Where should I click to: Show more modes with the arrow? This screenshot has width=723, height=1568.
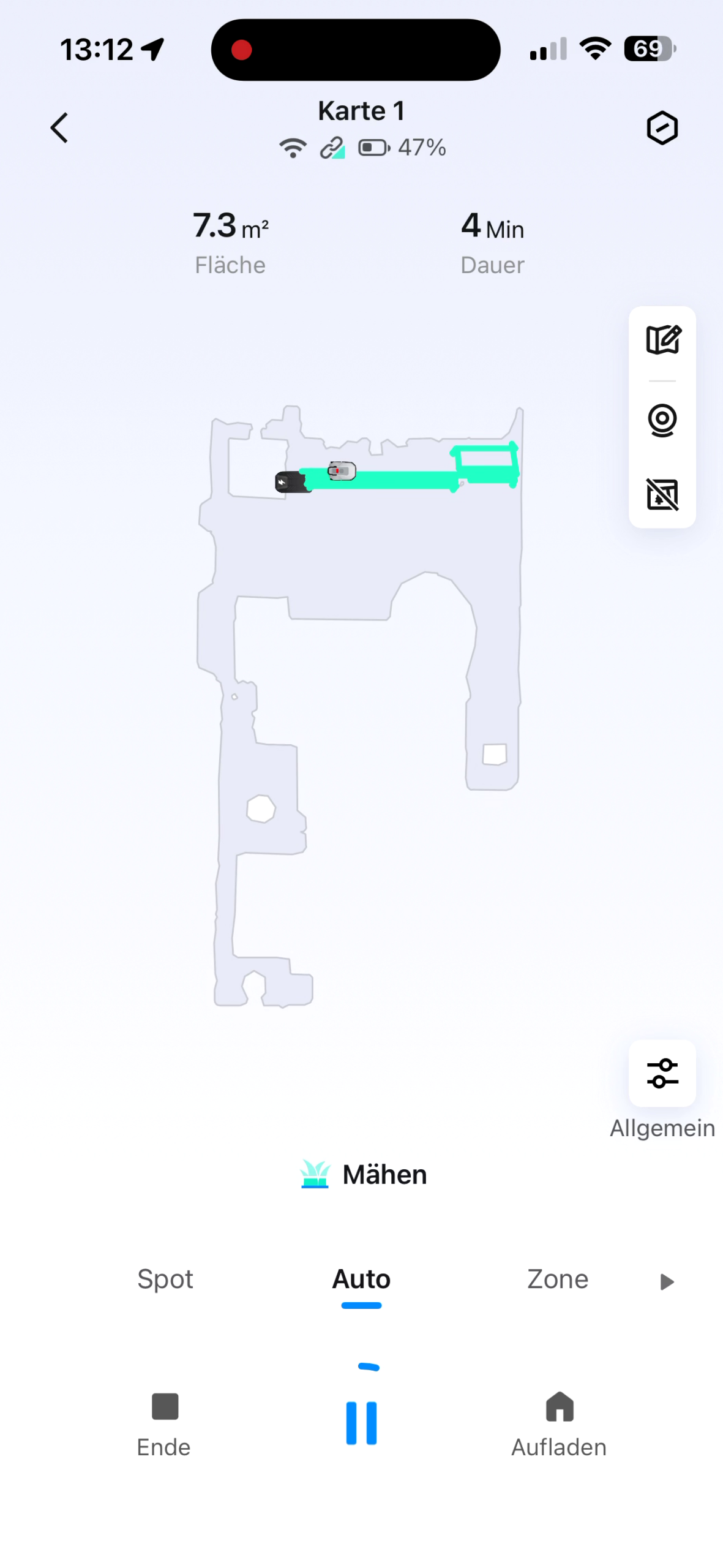tap(667, 1281)
